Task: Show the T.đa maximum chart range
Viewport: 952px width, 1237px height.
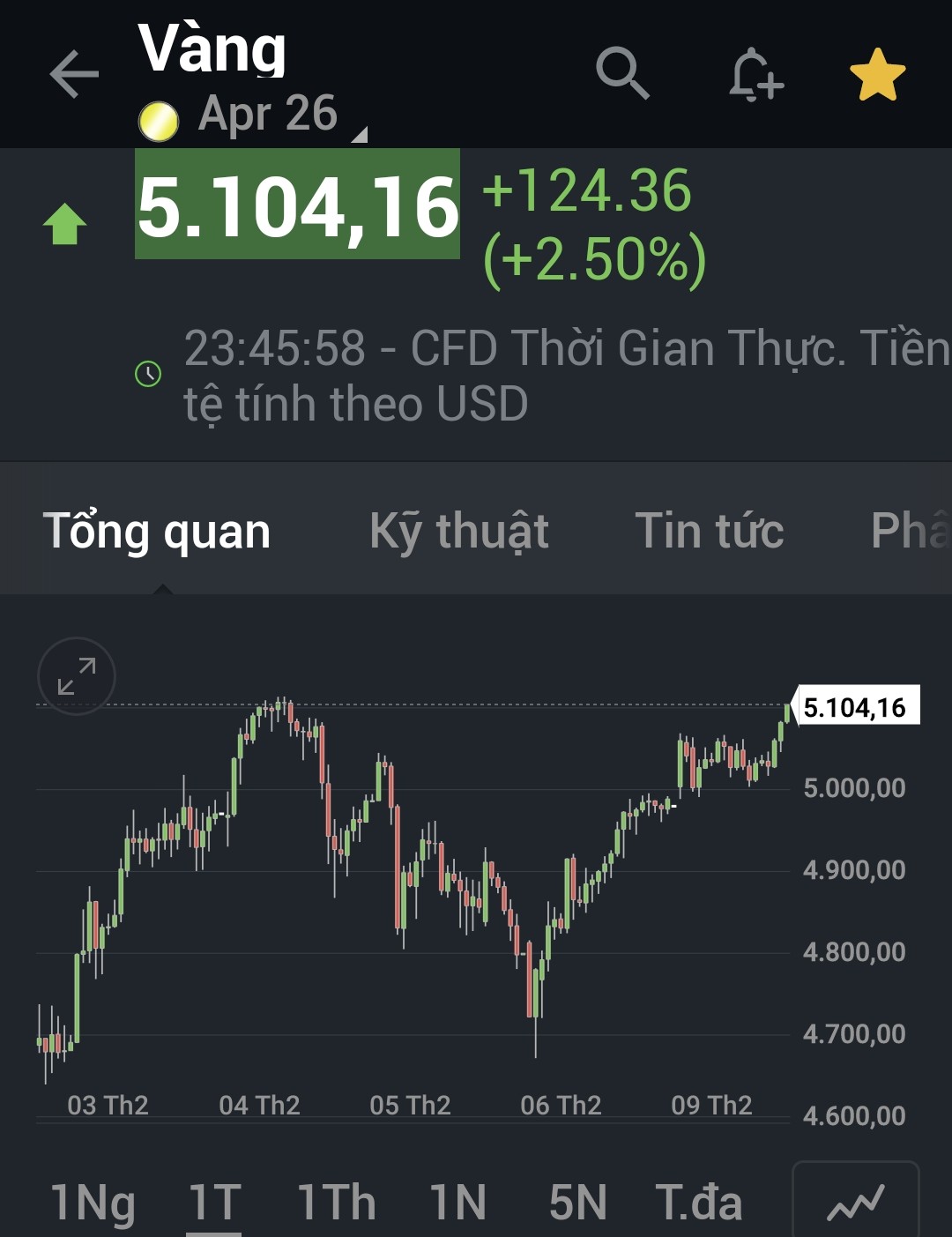Action: pyautogui.click(x=698, y=1203)
